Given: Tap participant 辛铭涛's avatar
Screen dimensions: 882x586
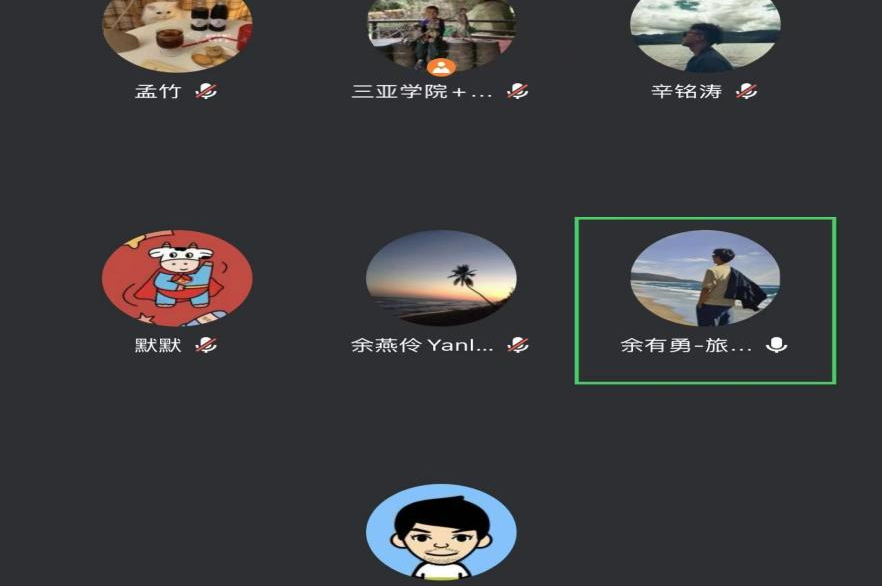Looking at the screenshot, I should 705,35.
